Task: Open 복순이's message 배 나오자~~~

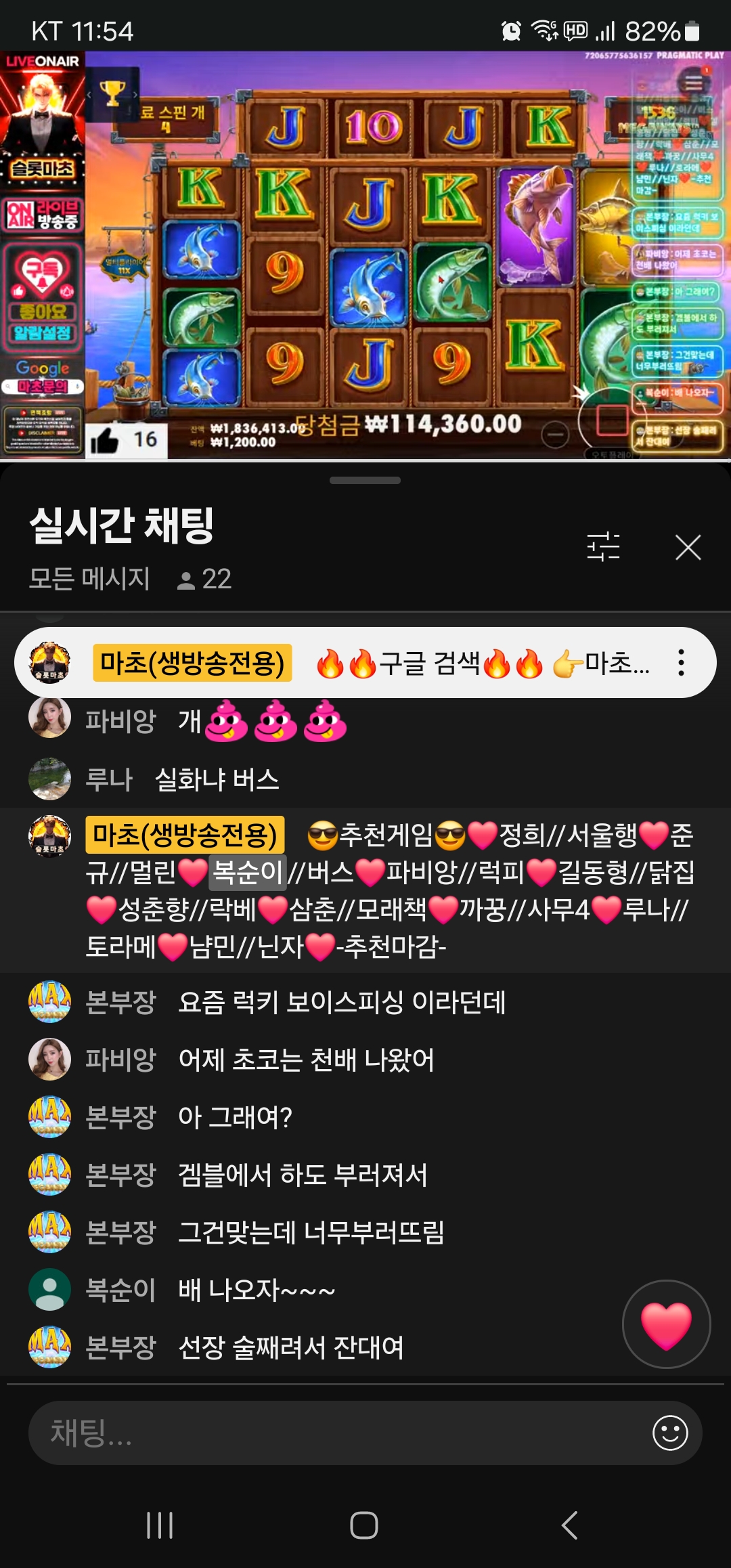Action: coord(256,1290)
